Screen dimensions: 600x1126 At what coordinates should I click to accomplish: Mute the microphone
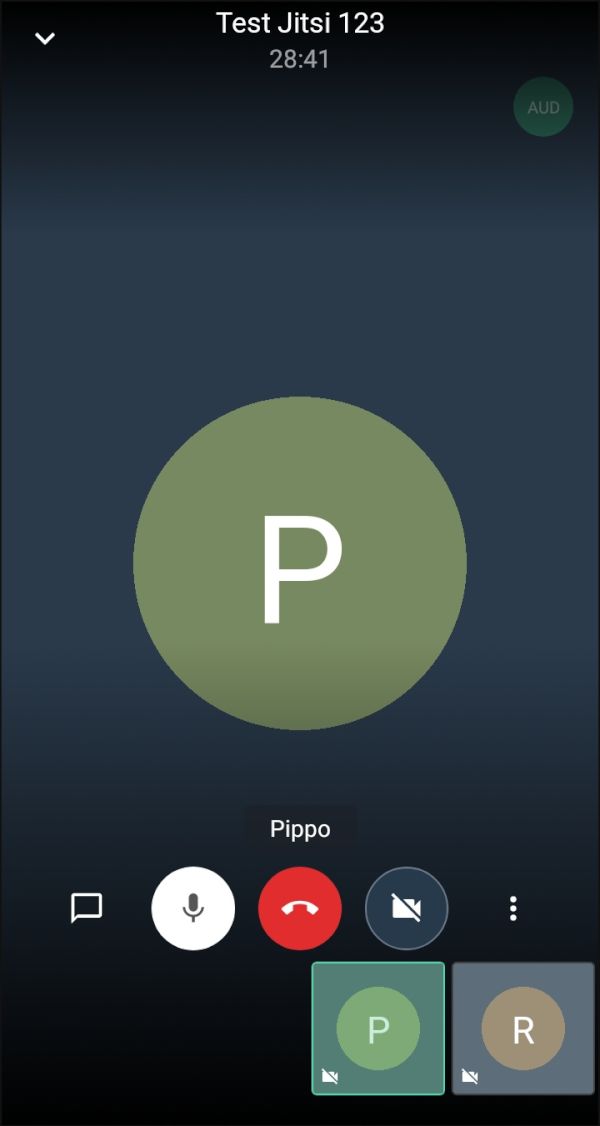click(x=193, y=908)
